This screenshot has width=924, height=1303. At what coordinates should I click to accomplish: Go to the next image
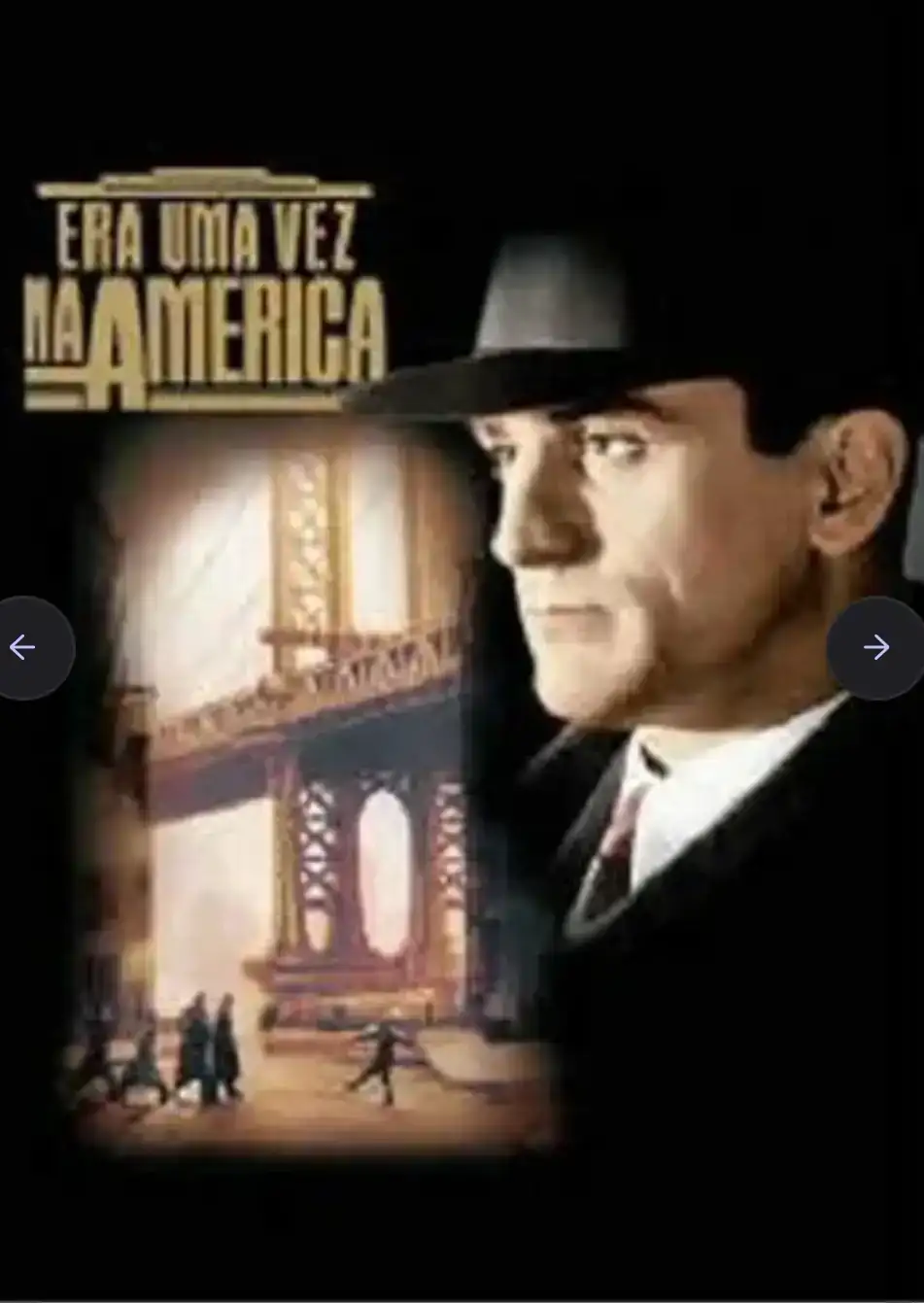tap(876, 647)
